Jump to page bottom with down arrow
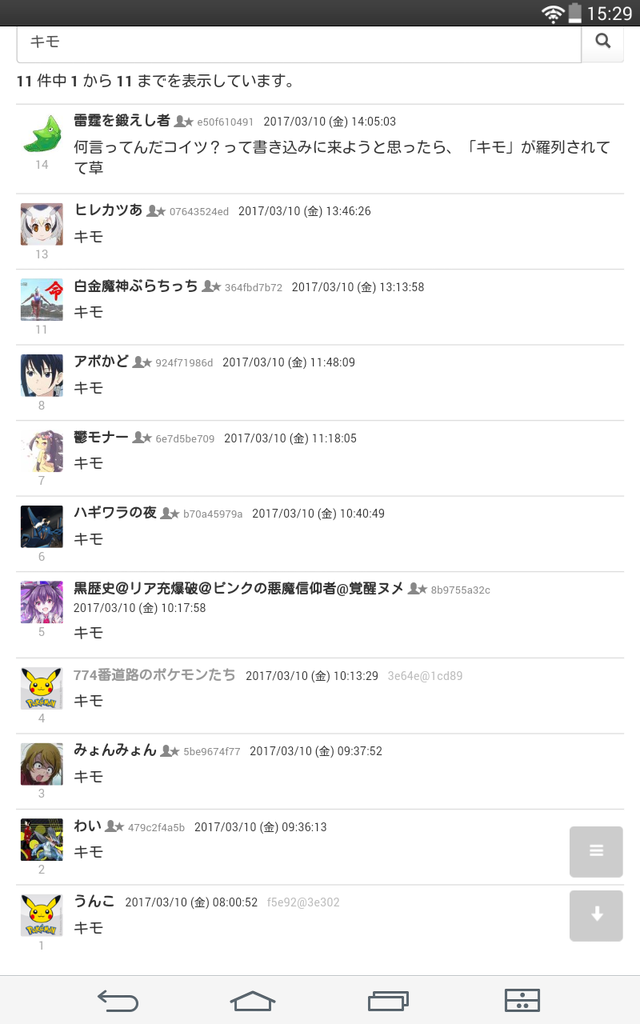 [596, 915]
